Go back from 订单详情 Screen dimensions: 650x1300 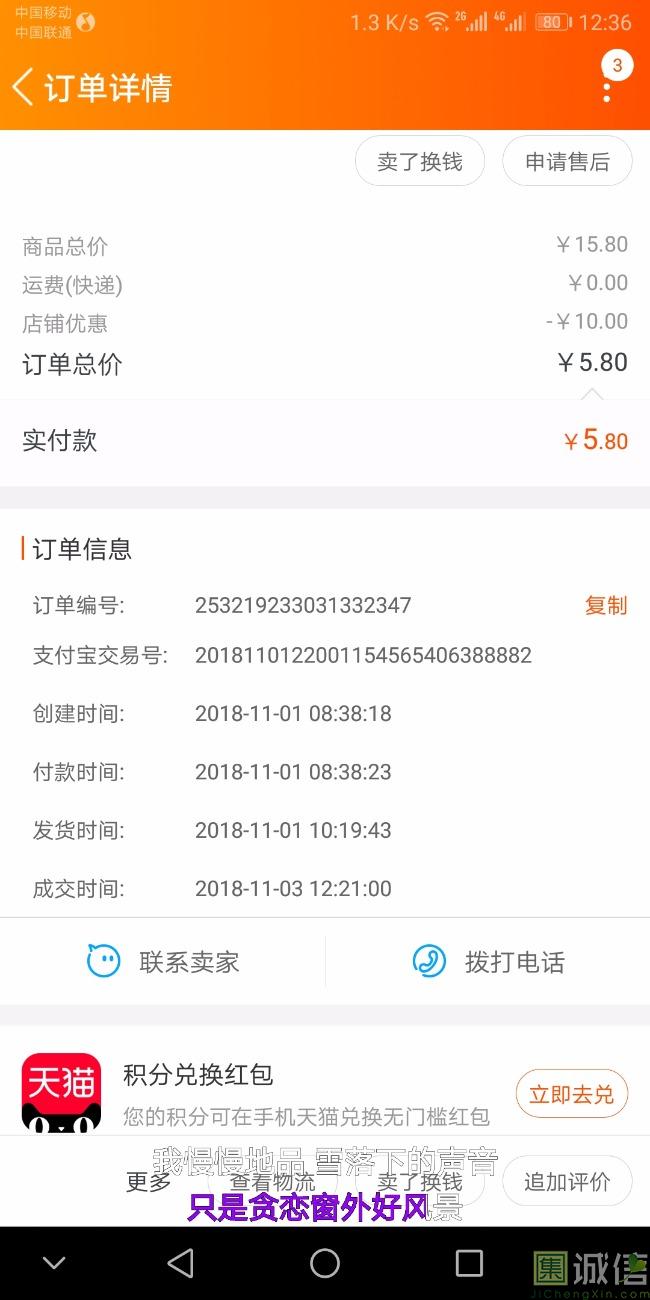click(24, 87)
